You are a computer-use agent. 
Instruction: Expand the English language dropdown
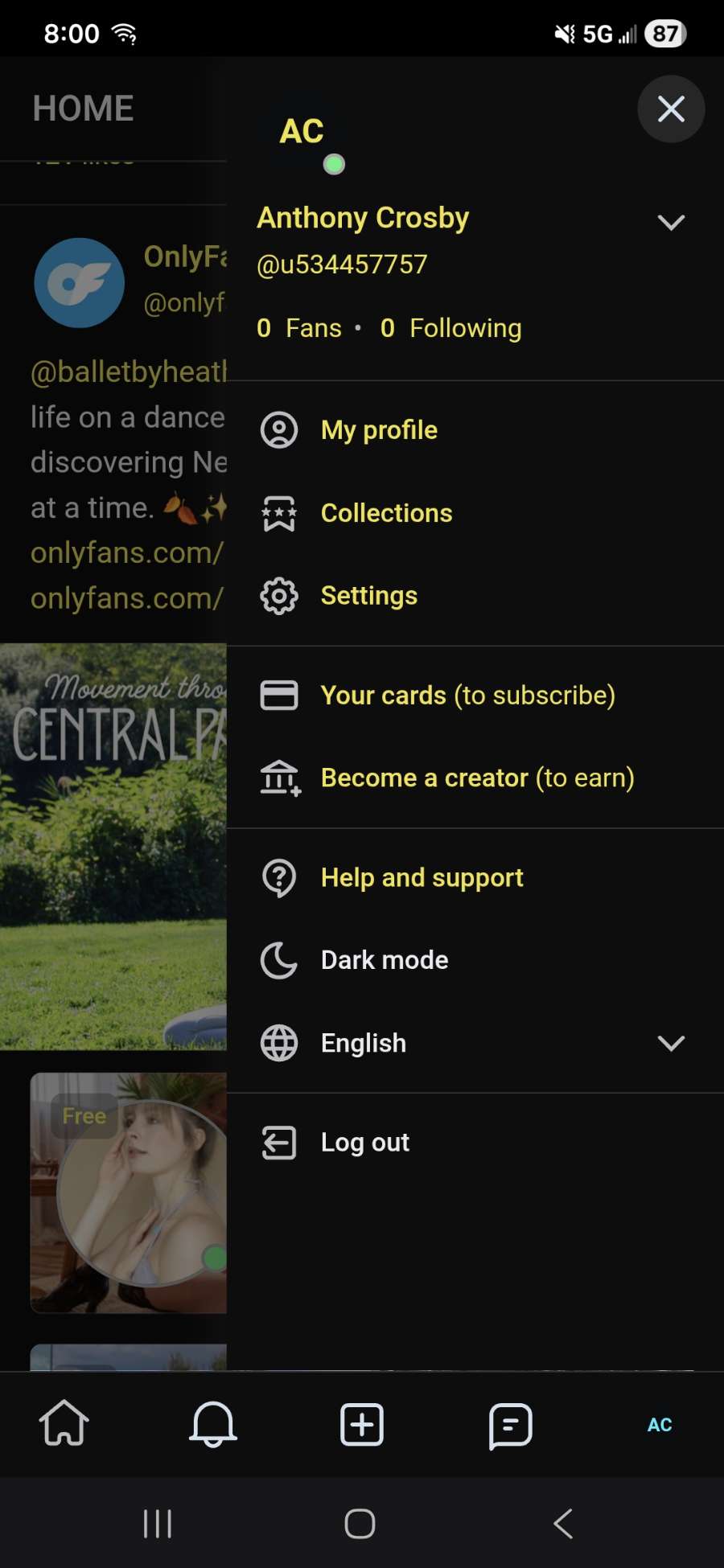point(671,1043)
